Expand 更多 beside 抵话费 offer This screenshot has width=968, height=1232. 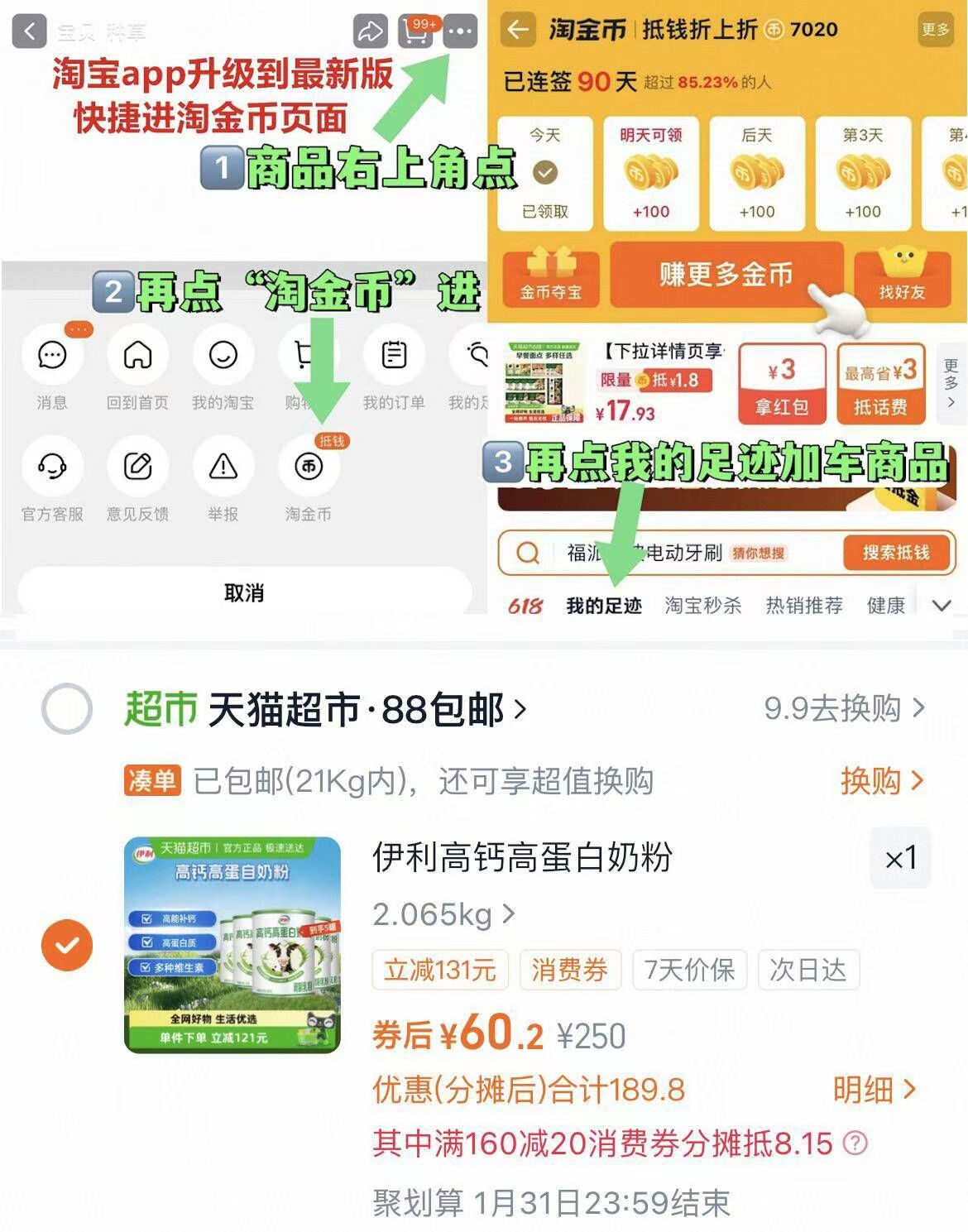point(948,381)
